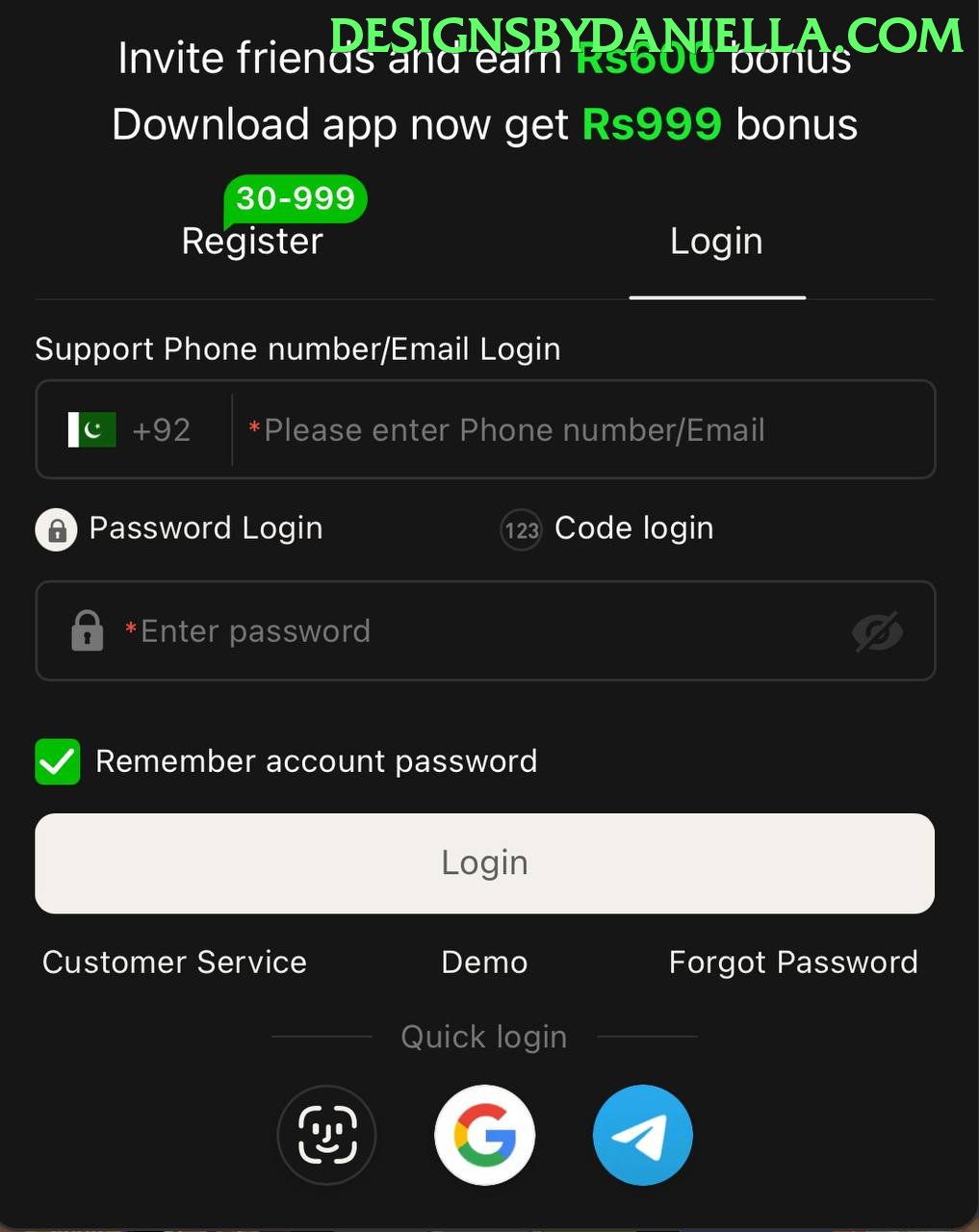Use Face ID quick login
This screenshot has width=979, height=1232.
point(326,1136)
